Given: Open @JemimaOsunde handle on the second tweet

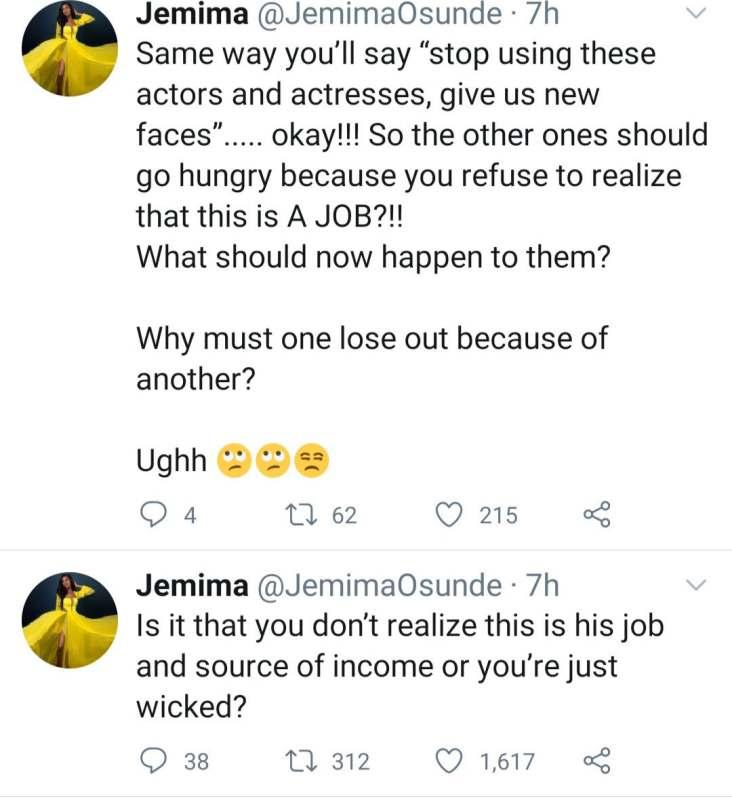Looking at the screenshot, I should click(389, 585).
